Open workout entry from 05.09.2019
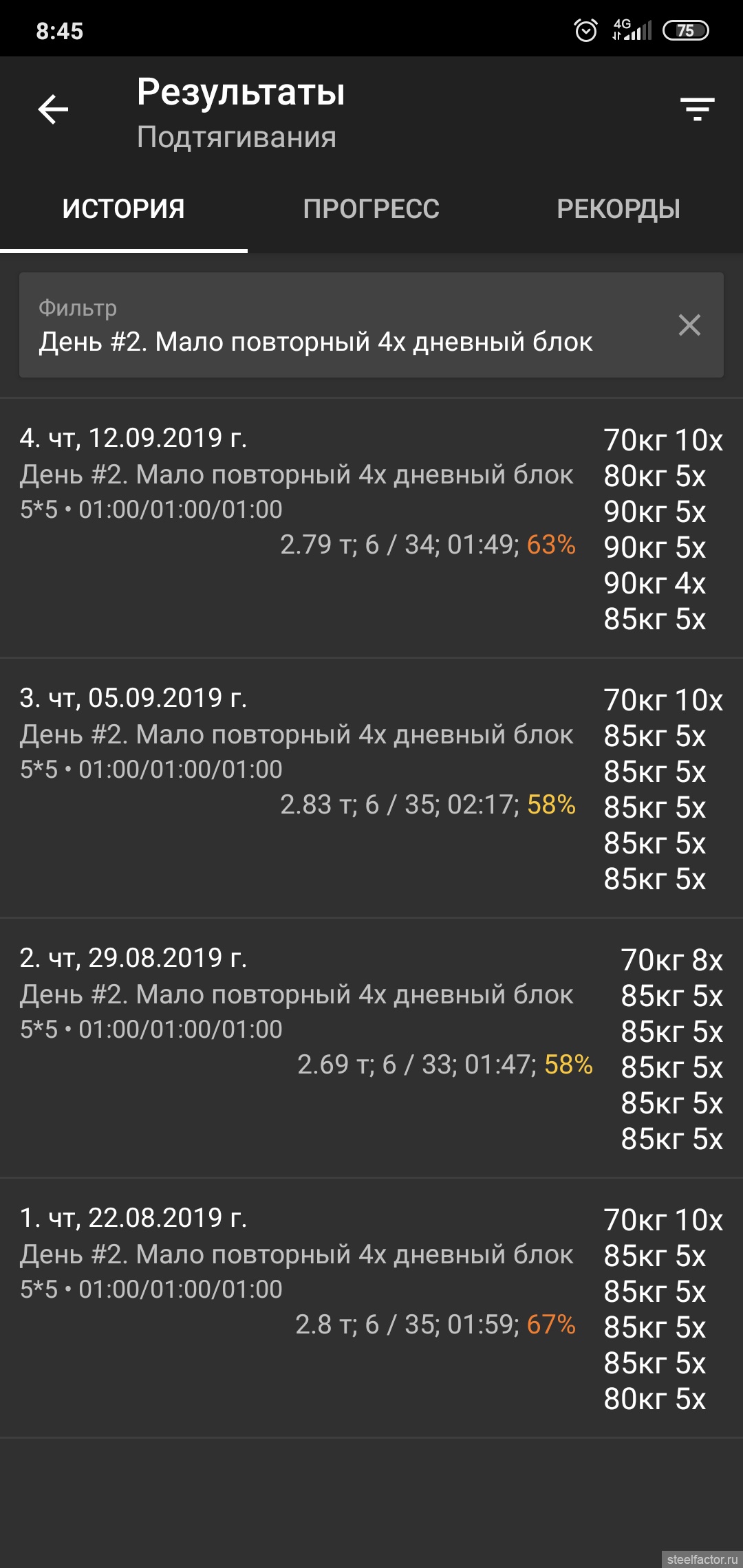The width and height of the screenshot is (743, 1568). coord(371,788)
